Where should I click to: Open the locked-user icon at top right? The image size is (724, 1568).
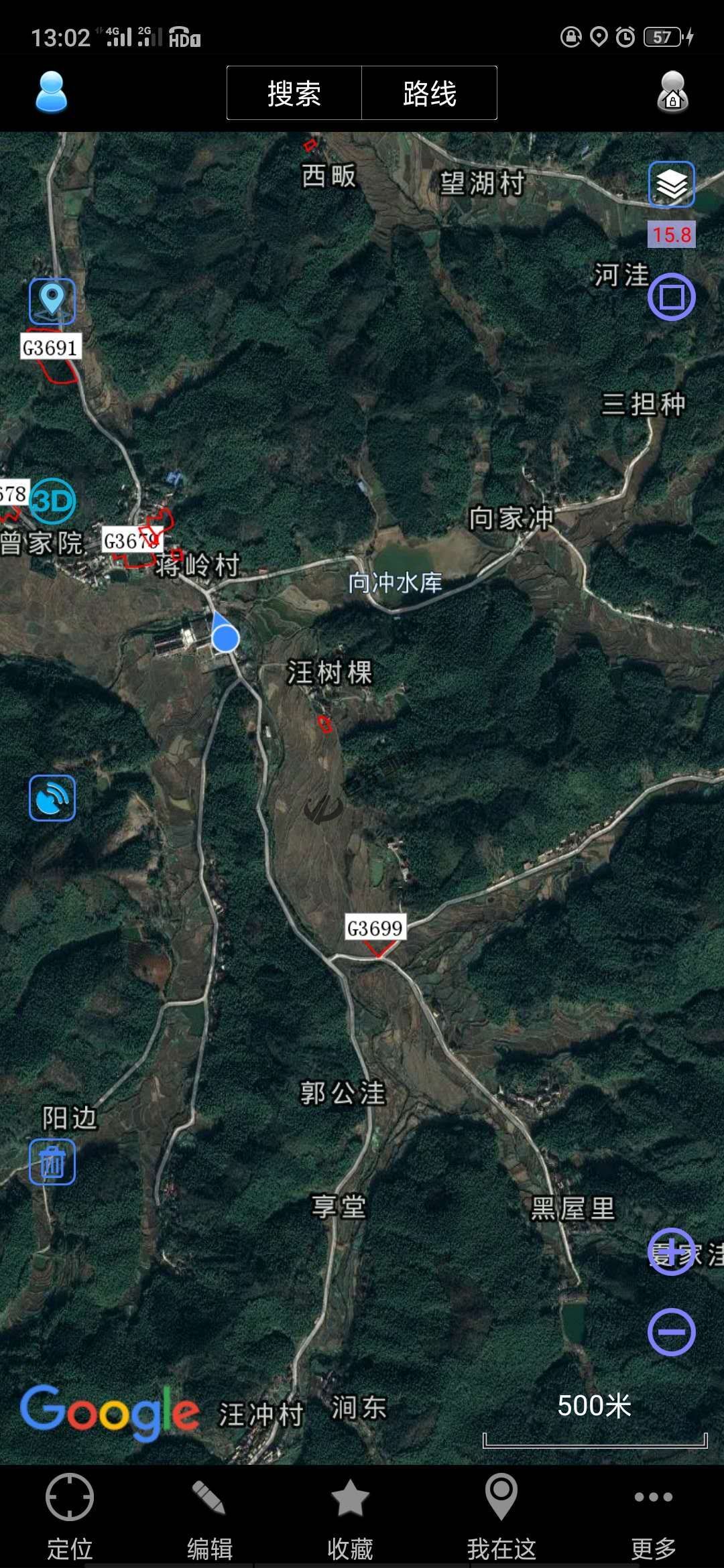tap(672, 92)
